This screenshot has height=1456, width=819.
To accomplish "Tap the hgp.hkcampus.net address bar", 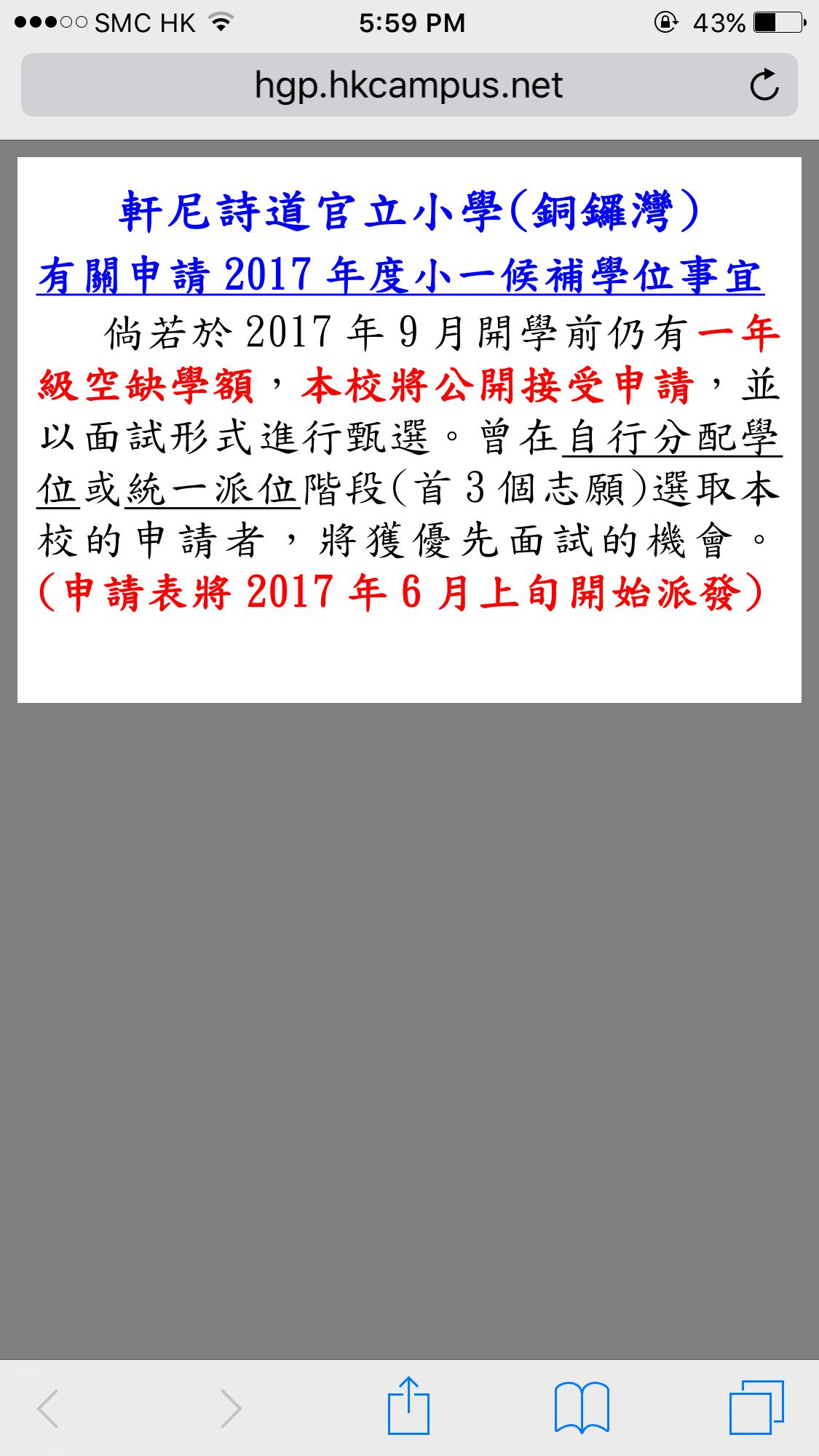I will pos(408,86).
